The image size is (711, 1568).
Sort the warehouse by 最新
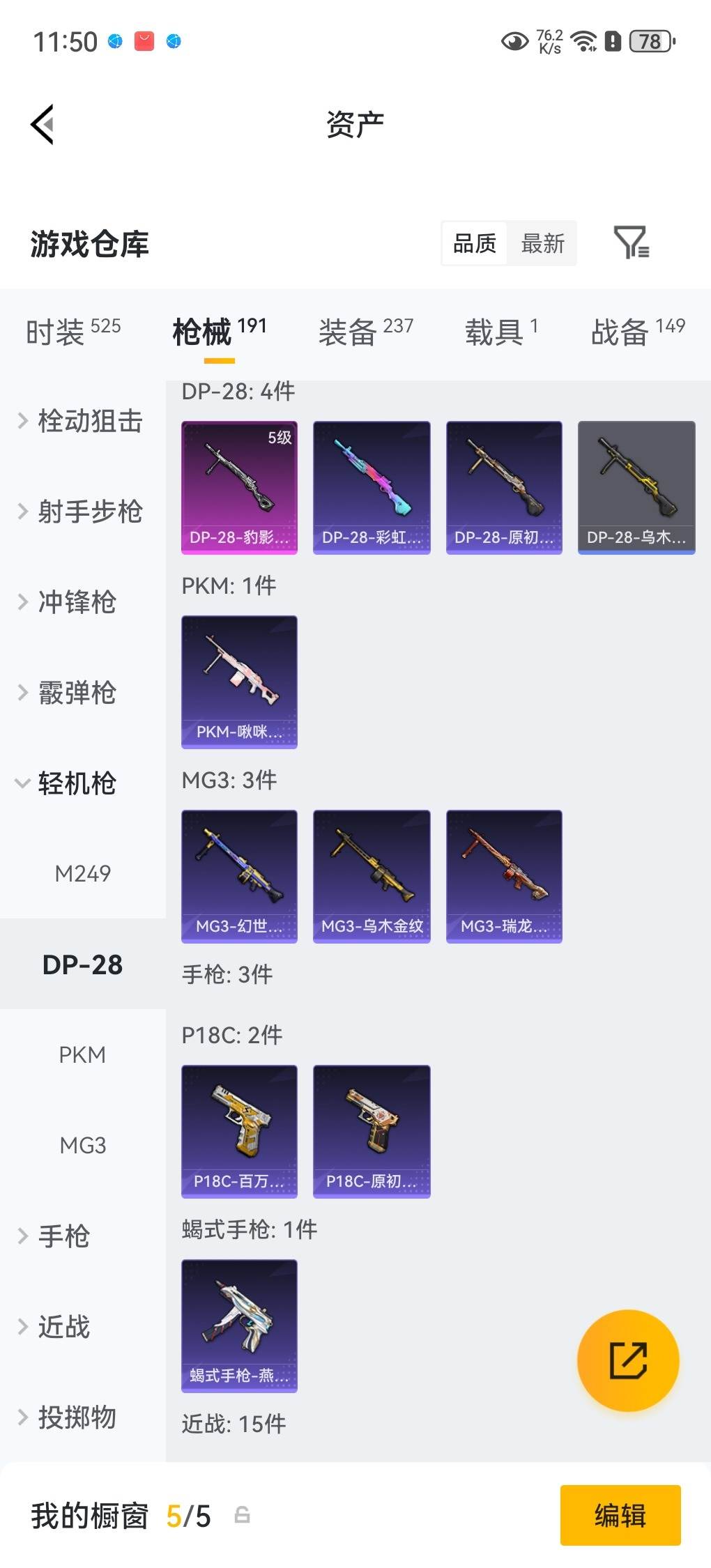542,243
